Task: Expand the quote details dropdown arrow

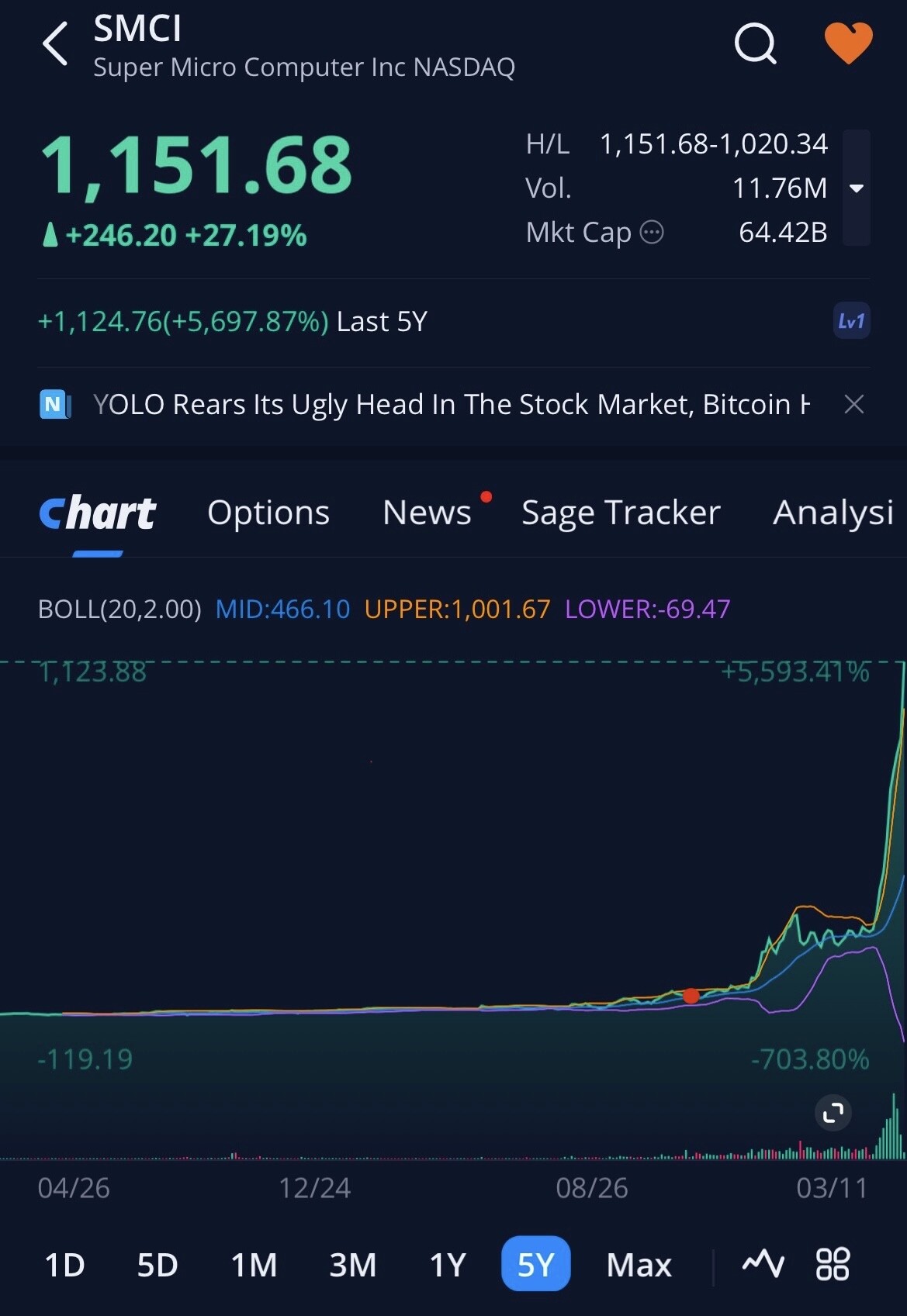Action: (x=857, y=188)
